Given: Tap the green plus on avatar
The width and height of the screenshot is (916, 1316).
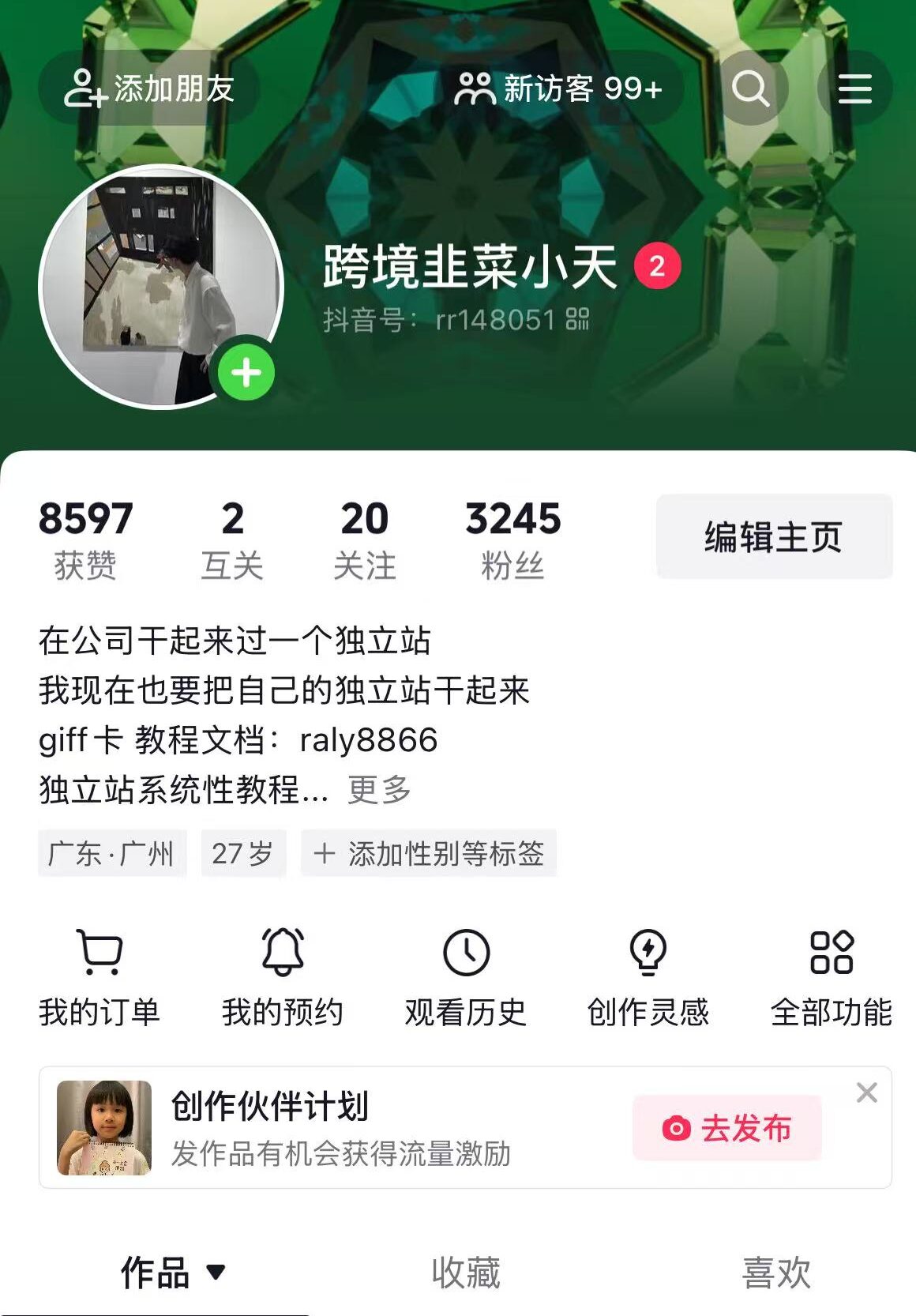Looking at the screenshot, I should (246, 373).
